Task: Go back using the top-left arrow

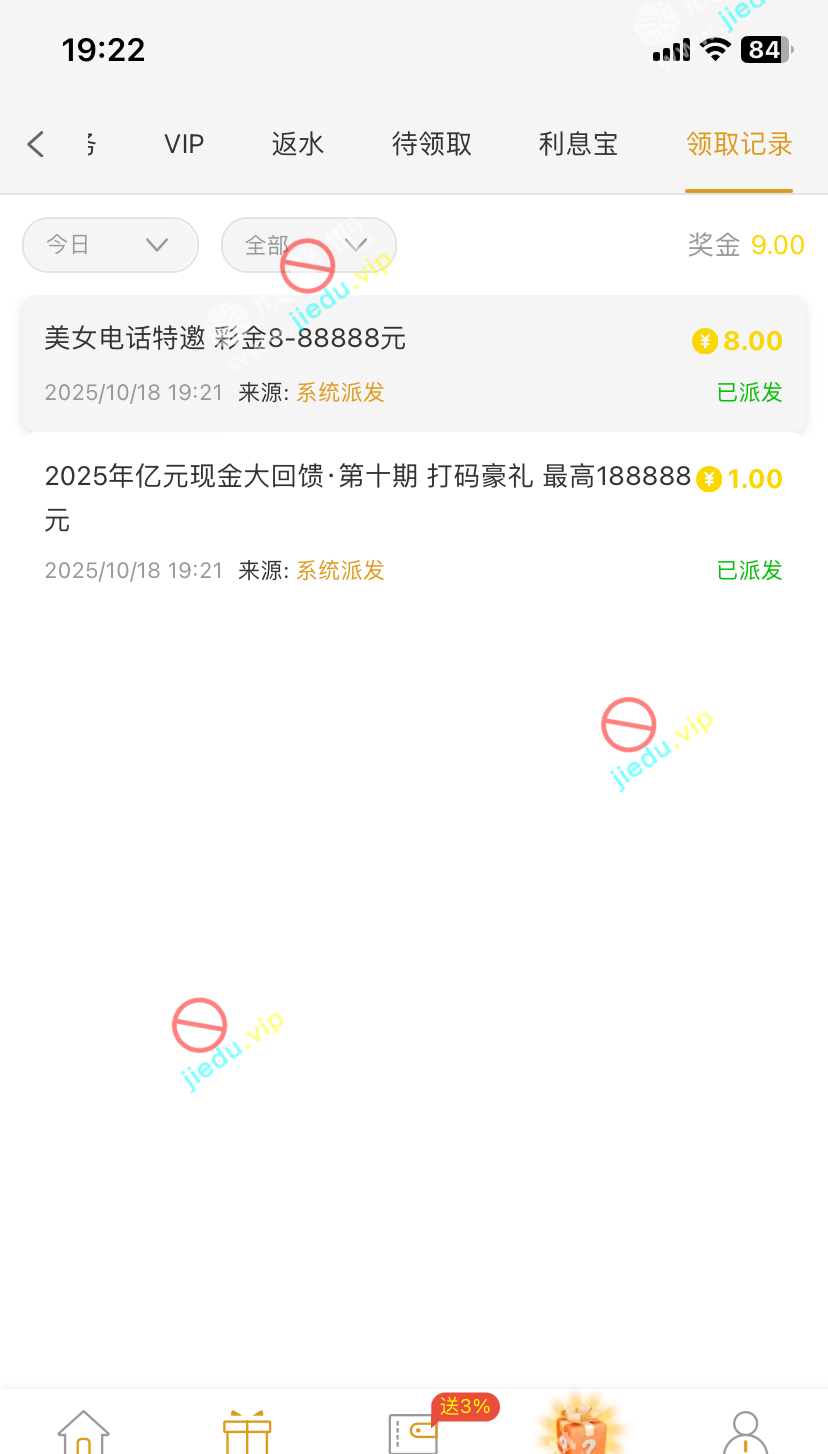Action: (x=36, y=144)
